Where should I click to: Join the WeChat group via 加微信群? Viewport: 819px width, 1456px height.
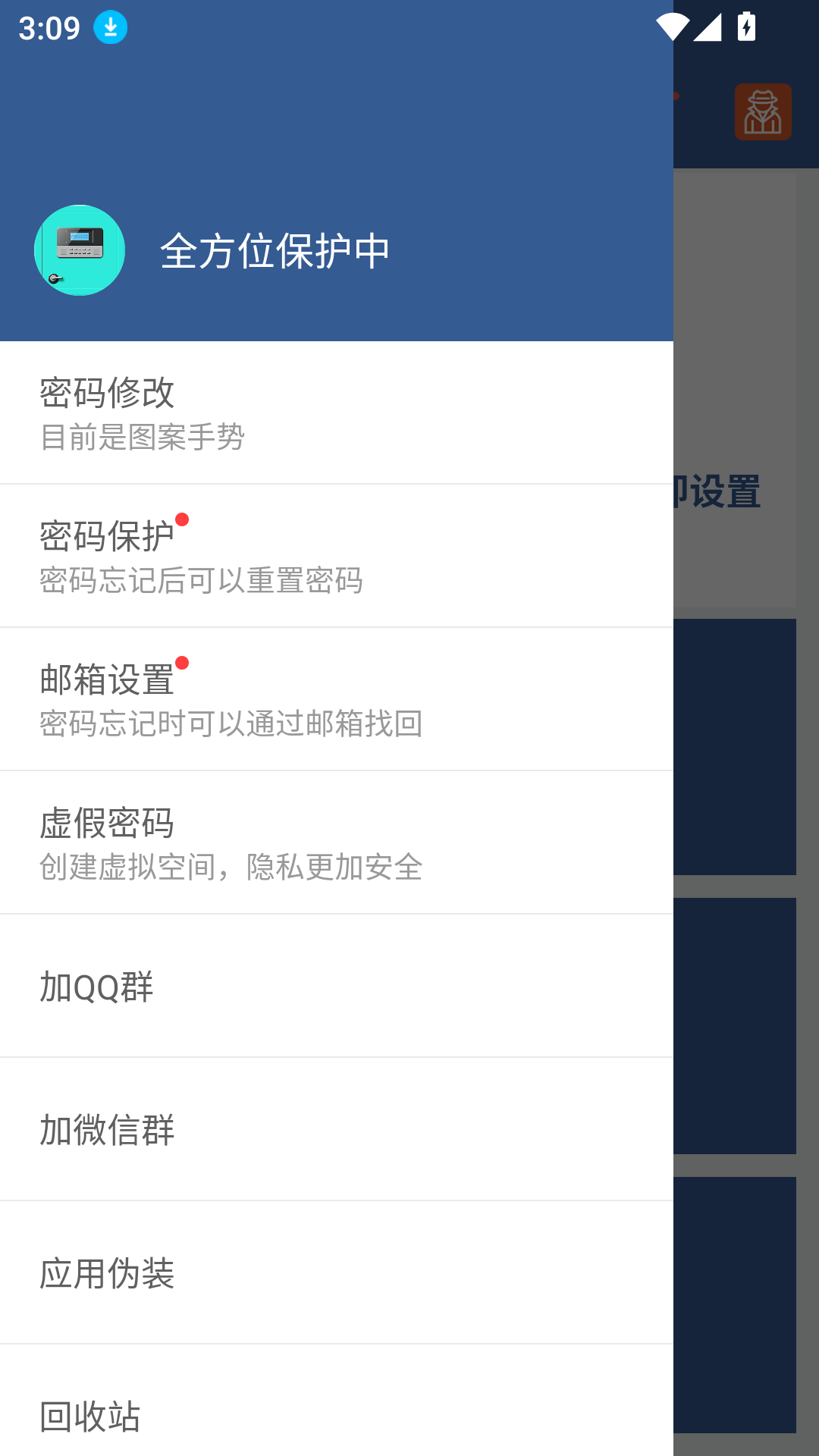click(x=336, y=1129)
